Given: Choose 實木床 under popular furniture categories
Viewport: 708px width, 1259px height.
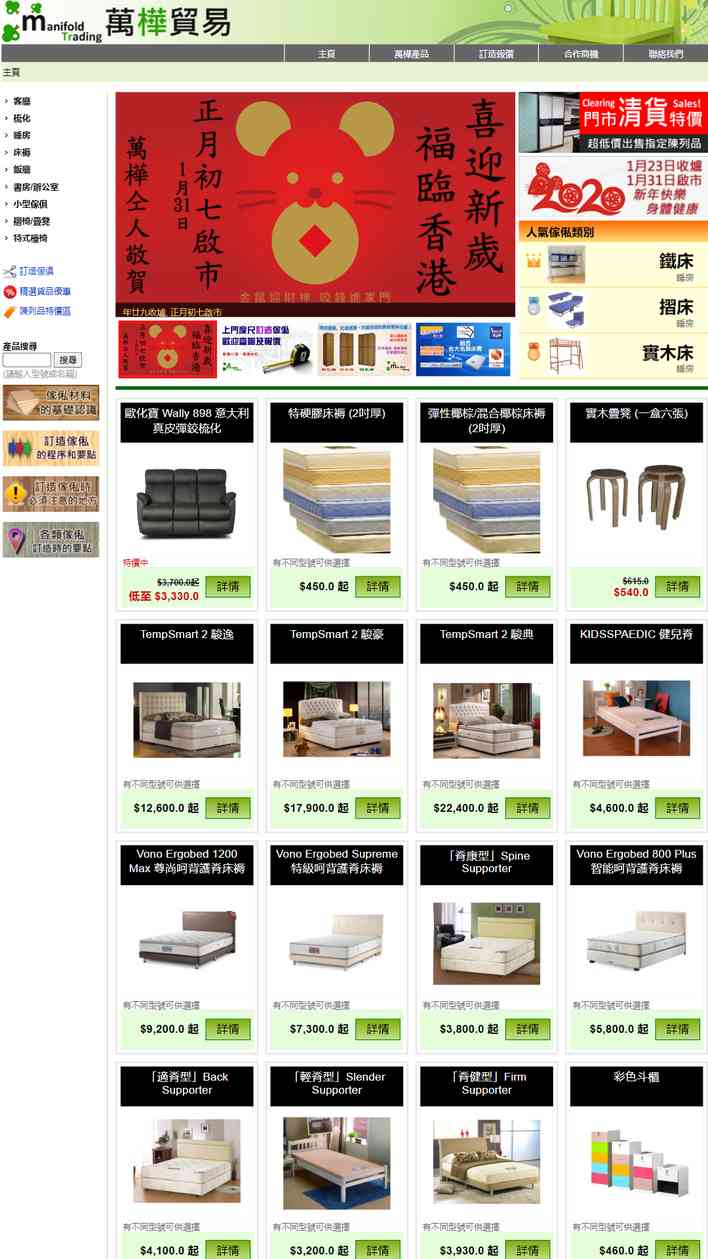Looking at the screenshot, I should tap(613, 356).
